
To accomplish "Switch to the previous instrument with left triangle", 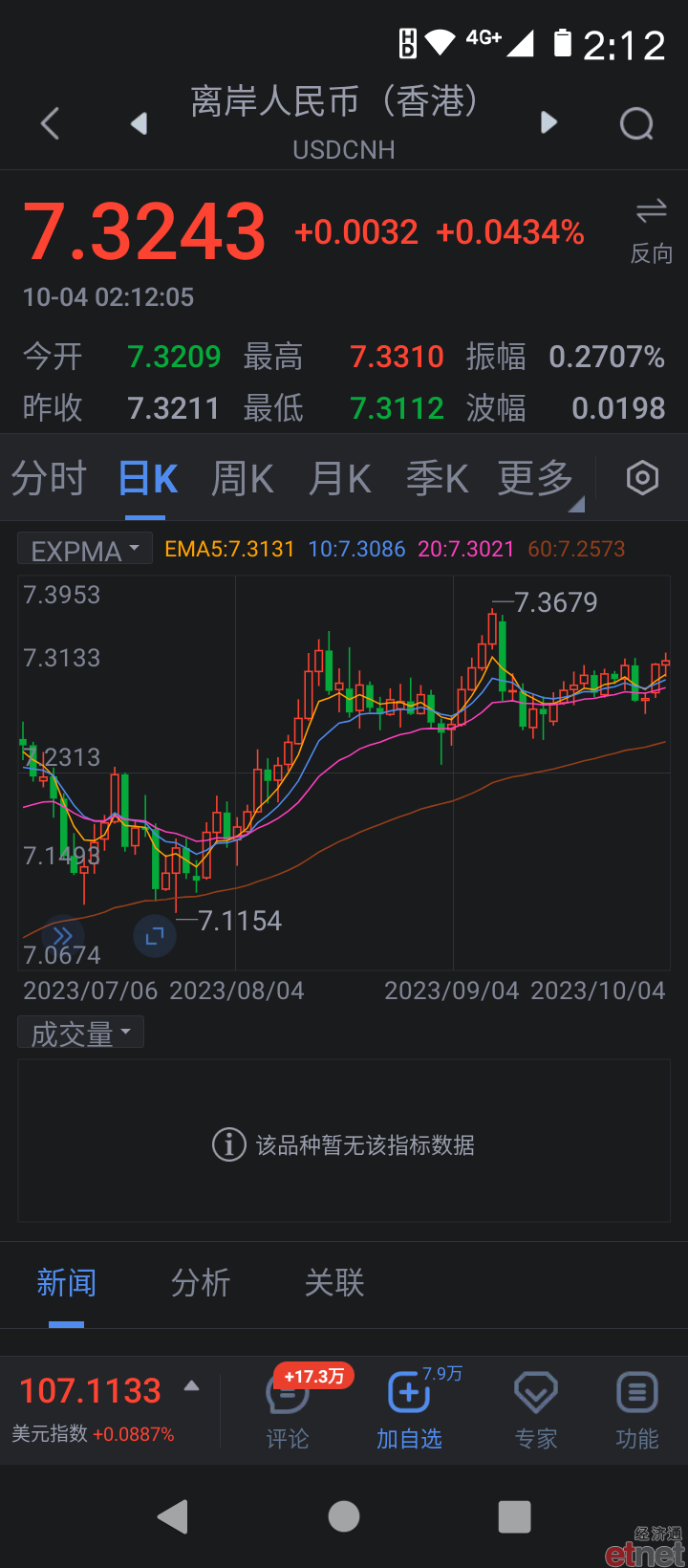I will click(140, 123).
